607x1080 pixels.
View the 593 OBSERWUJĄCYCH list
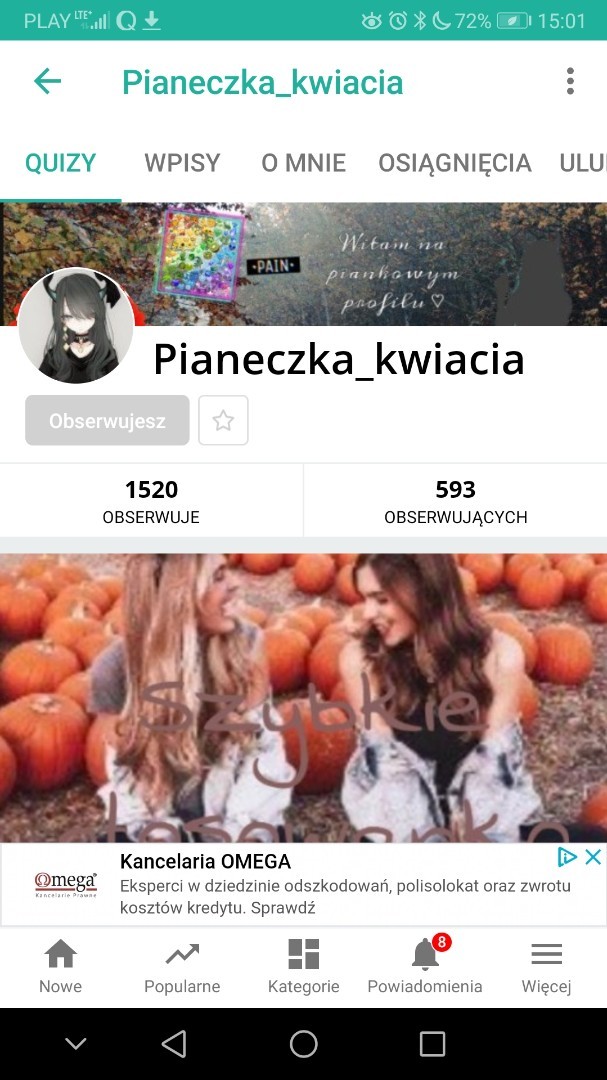pyautogui.click(x=455, y=501)
